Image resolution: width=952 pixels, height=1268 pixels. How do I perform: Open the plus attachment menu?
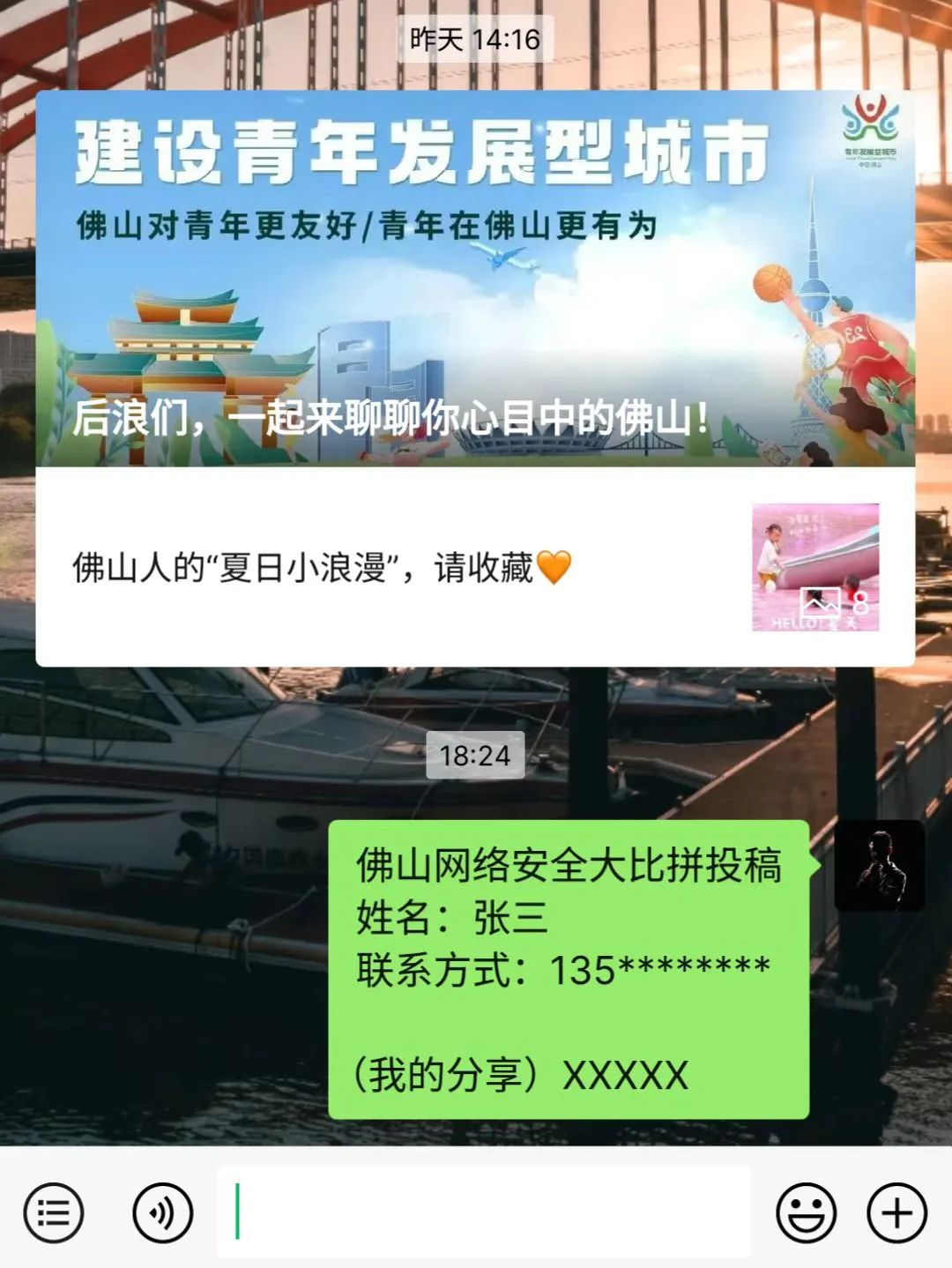click(896, 1212)
